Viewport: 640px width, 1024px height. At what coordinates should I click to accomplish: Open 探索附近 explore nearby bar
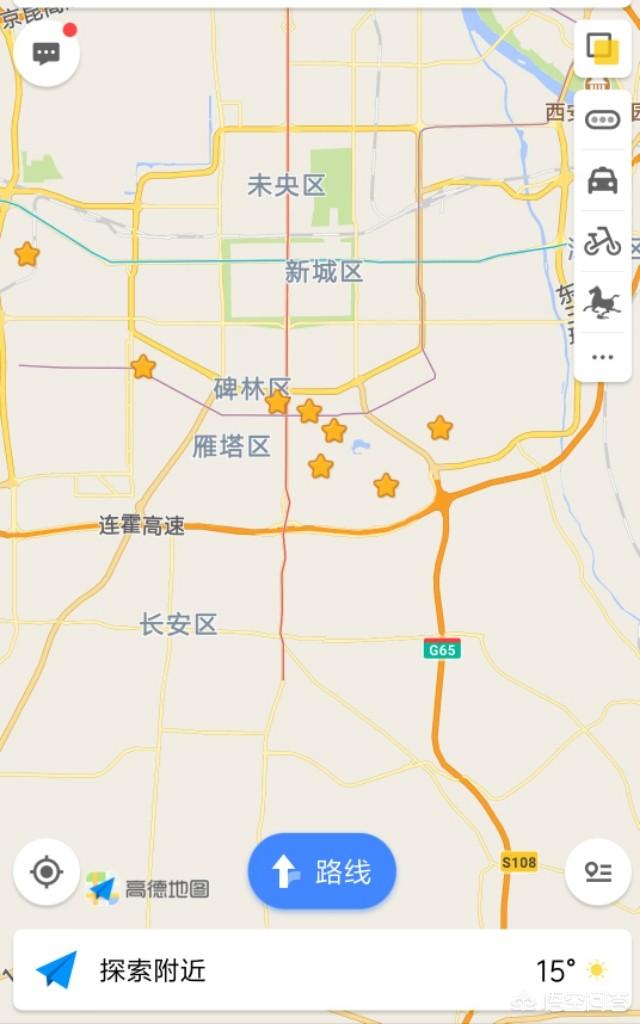pyautogui.click(x=320, y=970)
